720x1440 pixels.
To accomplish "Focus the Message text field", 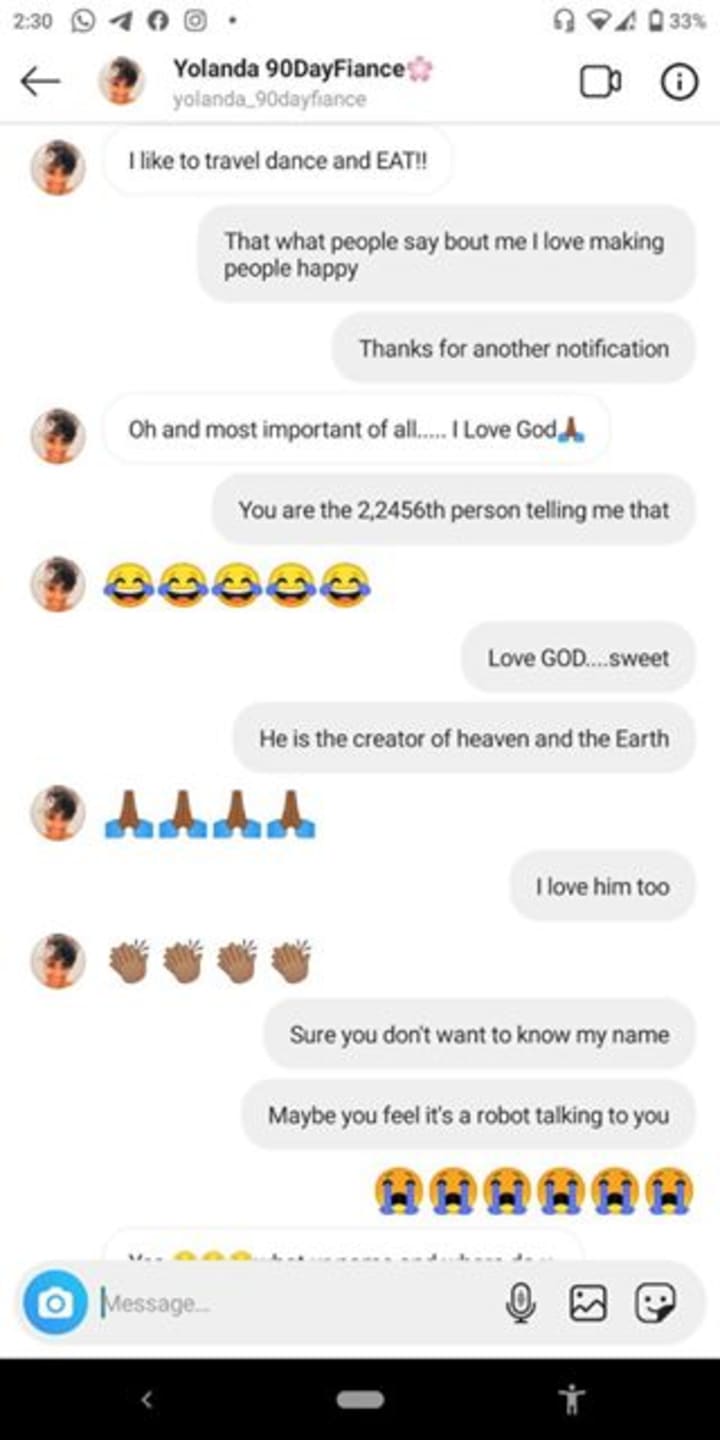I will click(x=290, y=1303).
